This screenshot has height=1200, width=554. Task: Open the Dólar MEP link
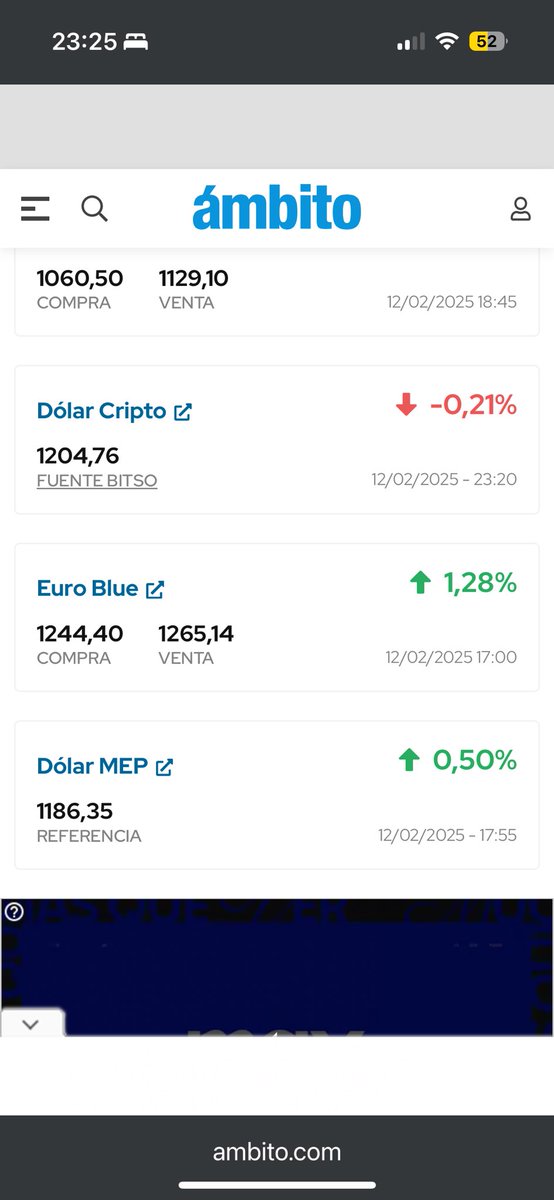pos(105,767)
